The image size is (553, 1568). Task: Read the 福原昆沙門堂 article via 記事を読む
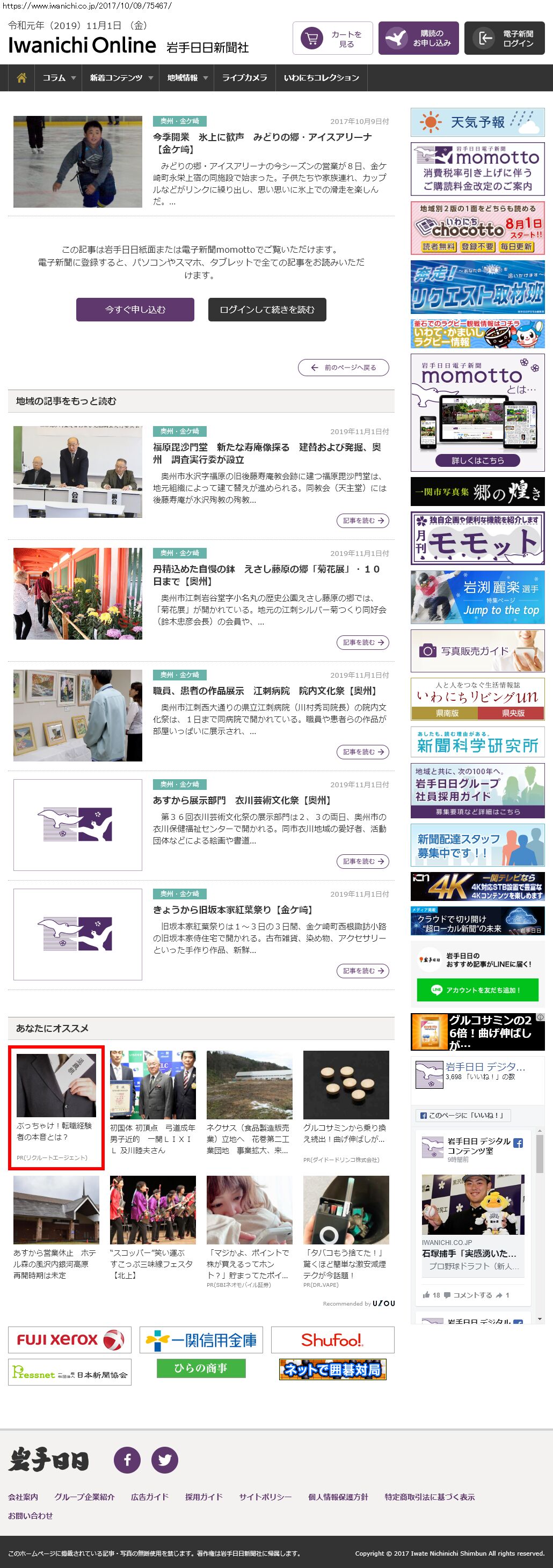[x=362, y=521]
